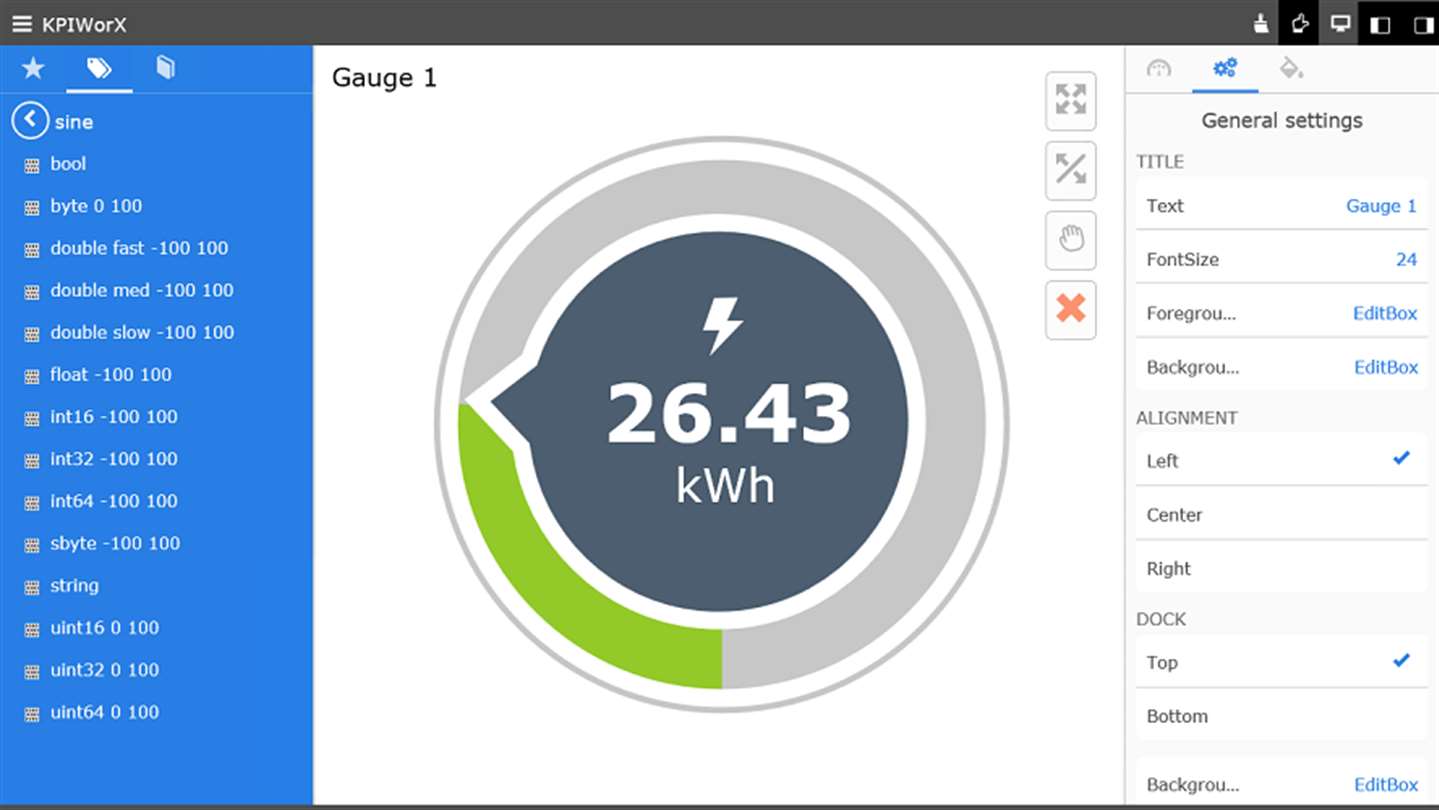1439x810 pixels.
Task: Change the FontSize value 24
Action: click(x=1406, y=260)
